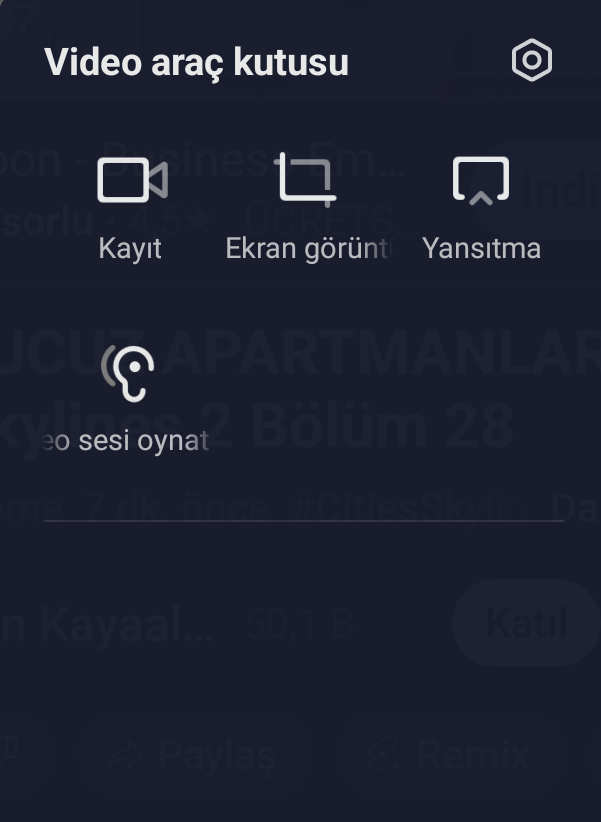
Task: Start casting with Yansıtma
Action: [481, 181]
